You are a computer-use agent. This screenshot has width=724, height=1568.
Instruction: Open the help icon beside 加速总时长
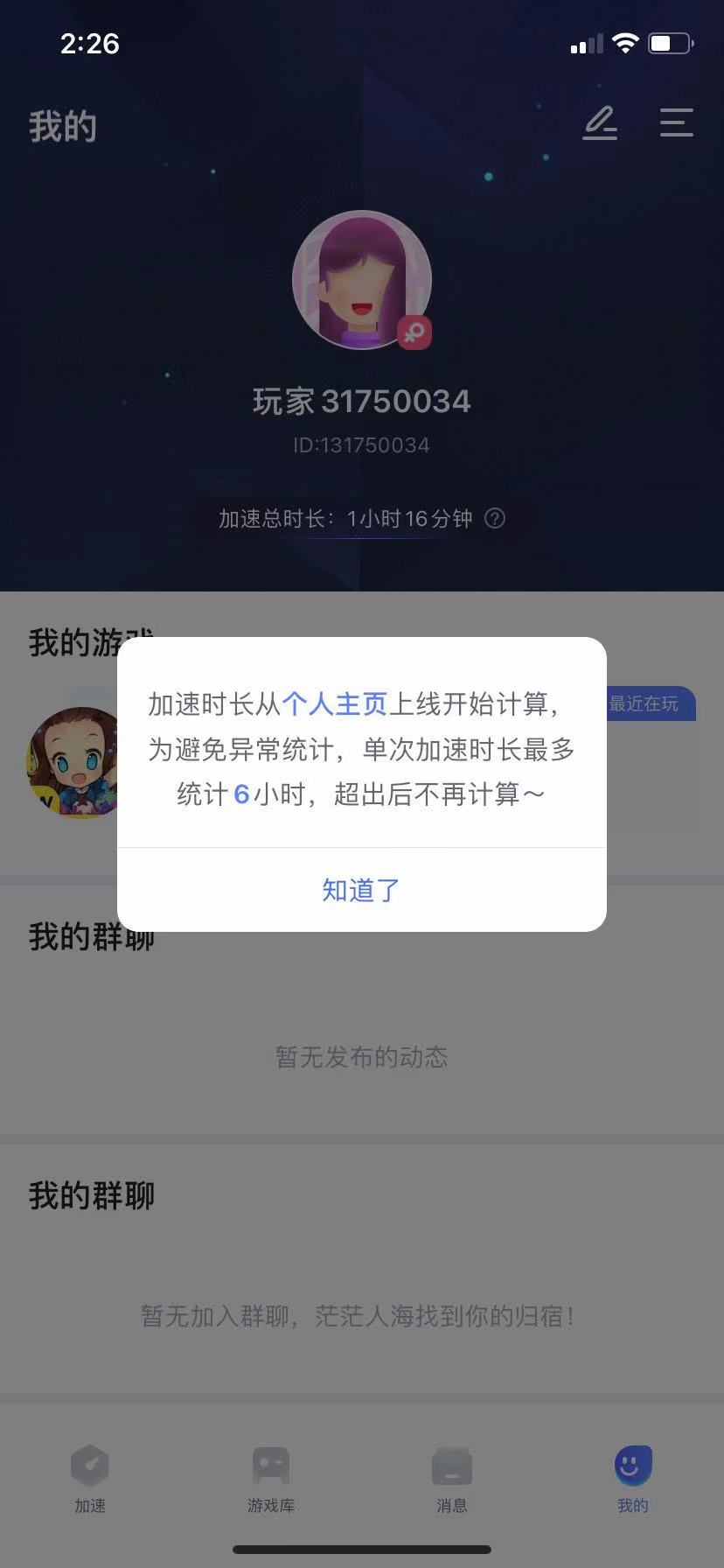click(x=495, y=518)
